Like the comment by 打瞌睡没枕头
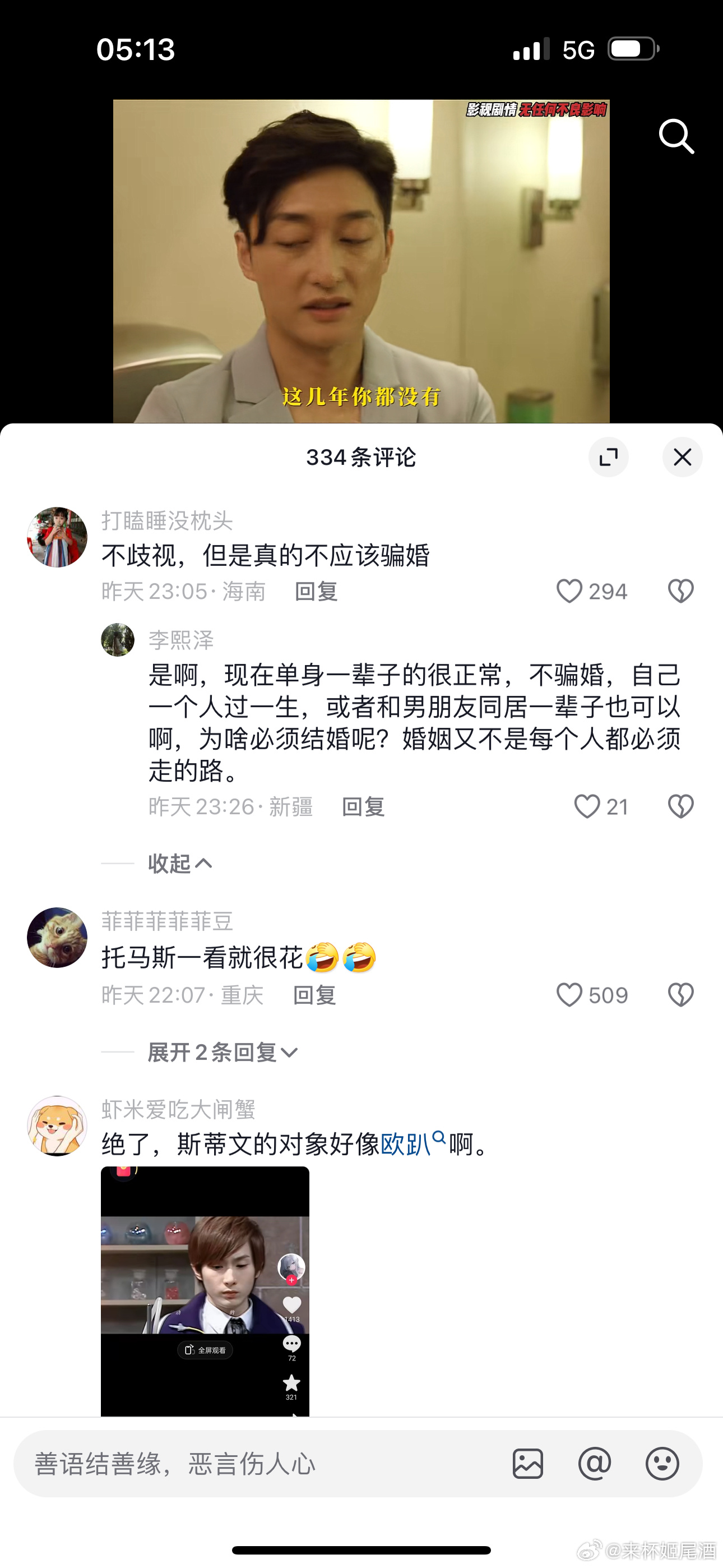This screenshot has width=723, height=1568. pyautogui.click(x=569, y=591)
